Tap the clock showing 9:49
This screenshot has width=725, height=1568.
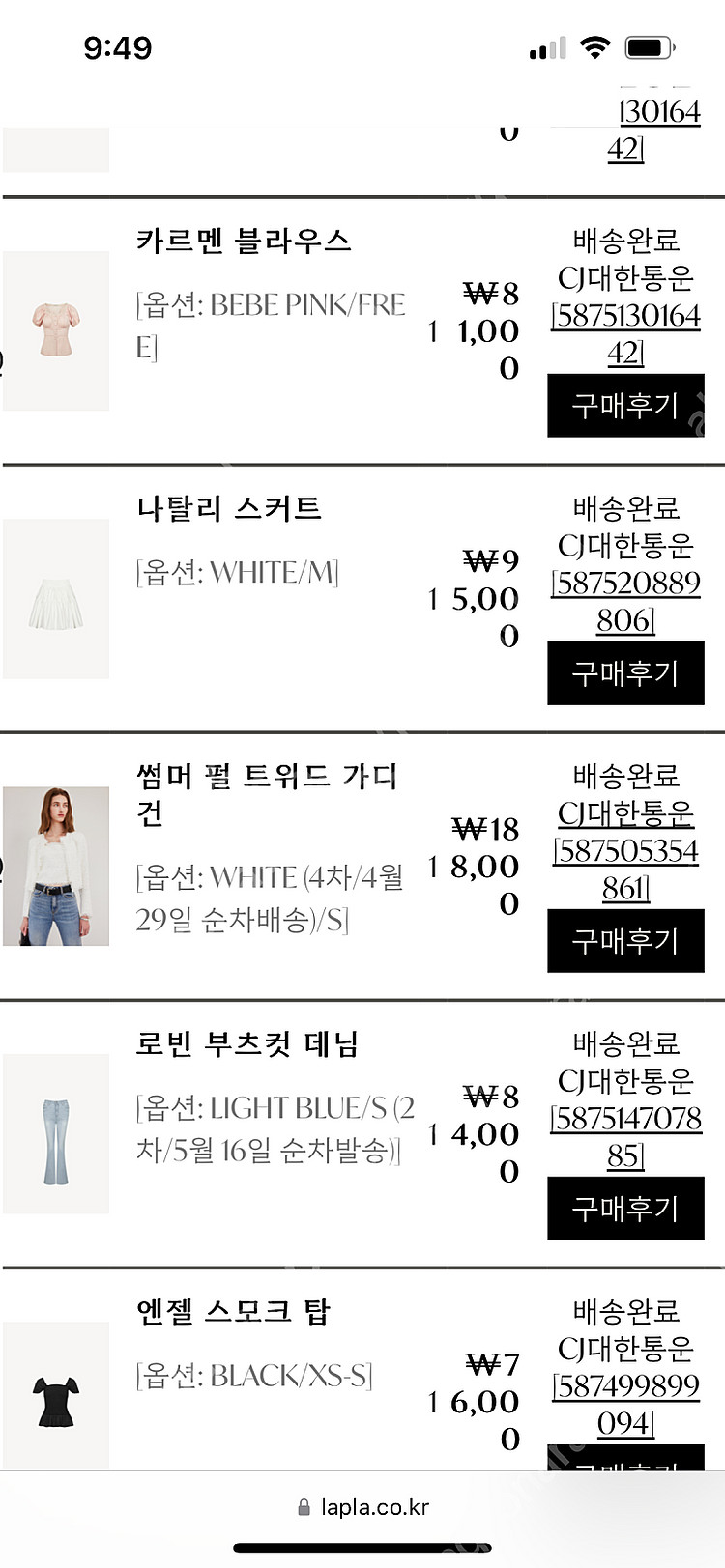click(118, 46)
